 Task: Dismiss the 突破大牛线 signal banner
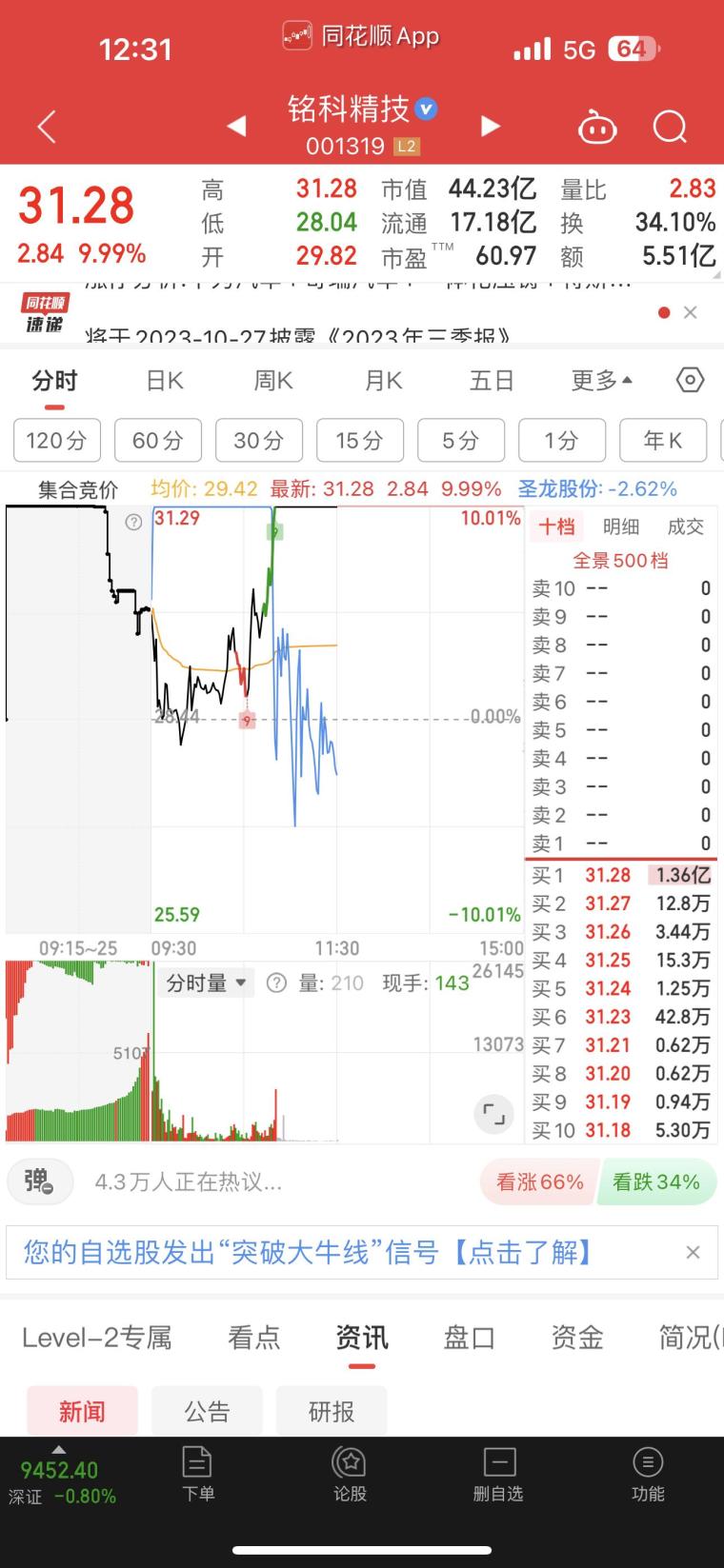coord(693,1252)
